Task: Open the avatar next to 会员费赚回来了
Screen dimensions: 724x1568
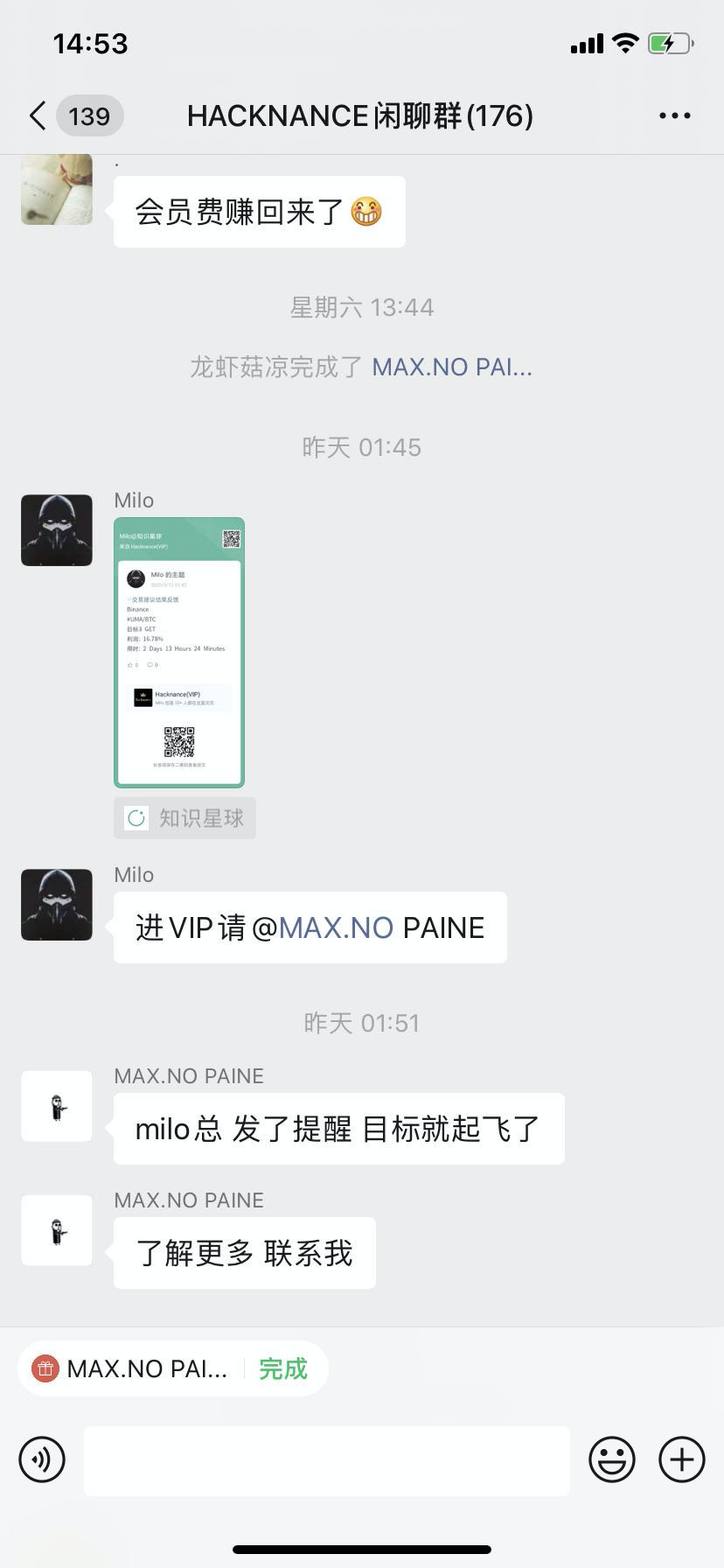Action: (x=57, y=189)
